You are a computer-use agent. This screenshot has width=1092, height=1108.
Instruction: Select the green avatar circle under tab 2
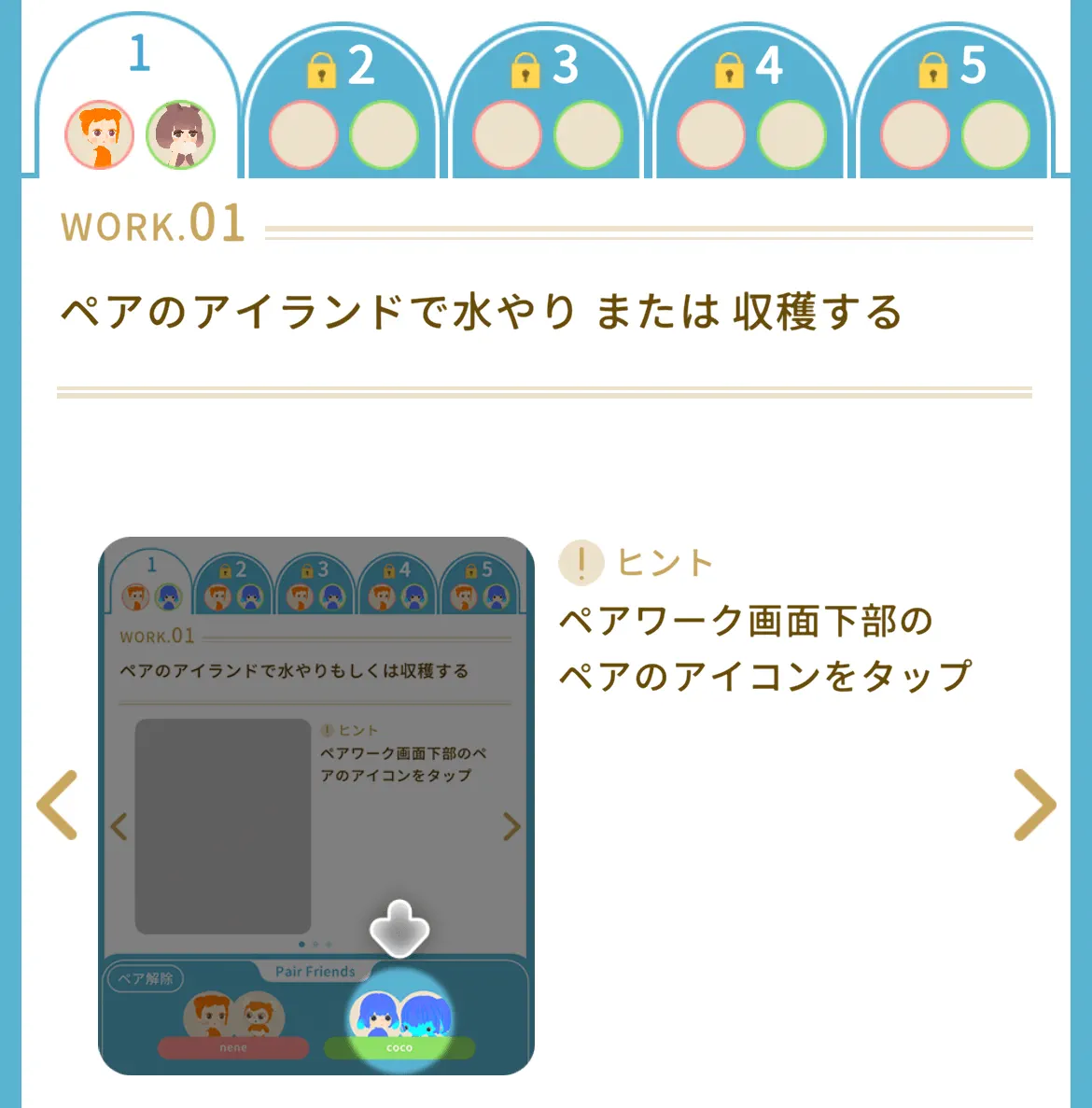(x=384, y=135)
